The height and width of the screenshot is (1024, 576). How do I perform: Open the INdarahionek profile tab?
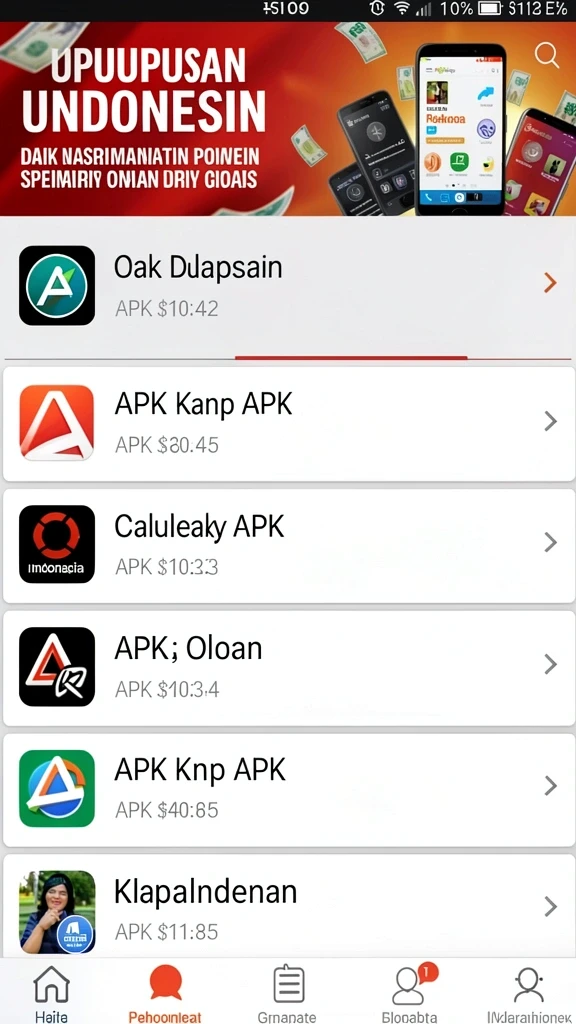point(528,993)
